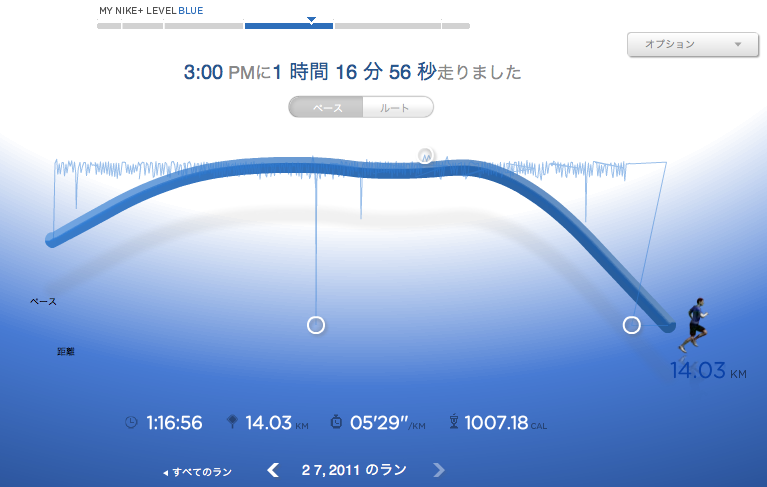Select the pace marker circle near the runner
The width and height of the screenshot is (767, 487).
631,324
